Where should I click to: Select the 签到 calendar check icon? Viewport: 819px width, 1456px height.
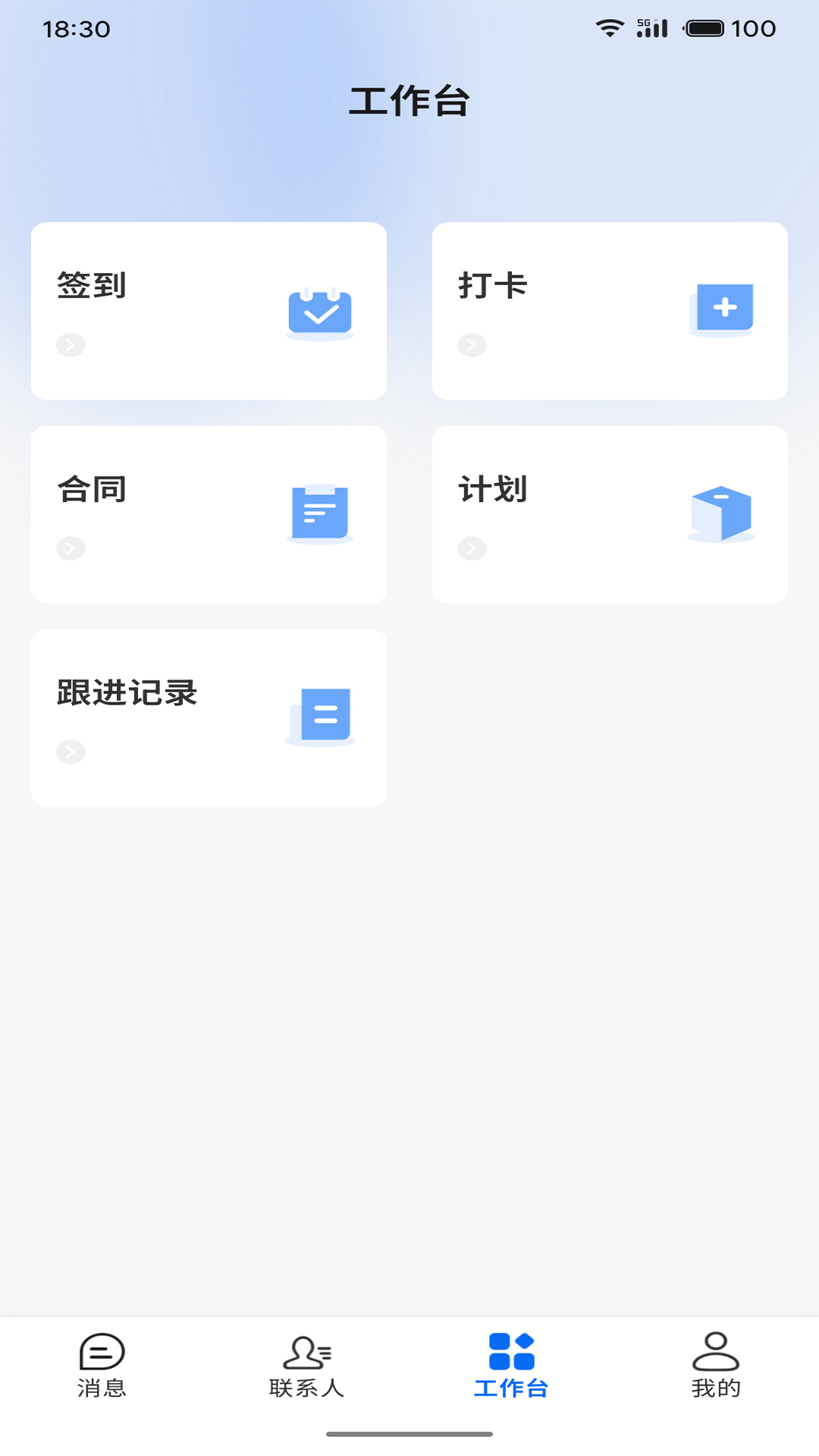pyautogui.click(x=320, y=309)
